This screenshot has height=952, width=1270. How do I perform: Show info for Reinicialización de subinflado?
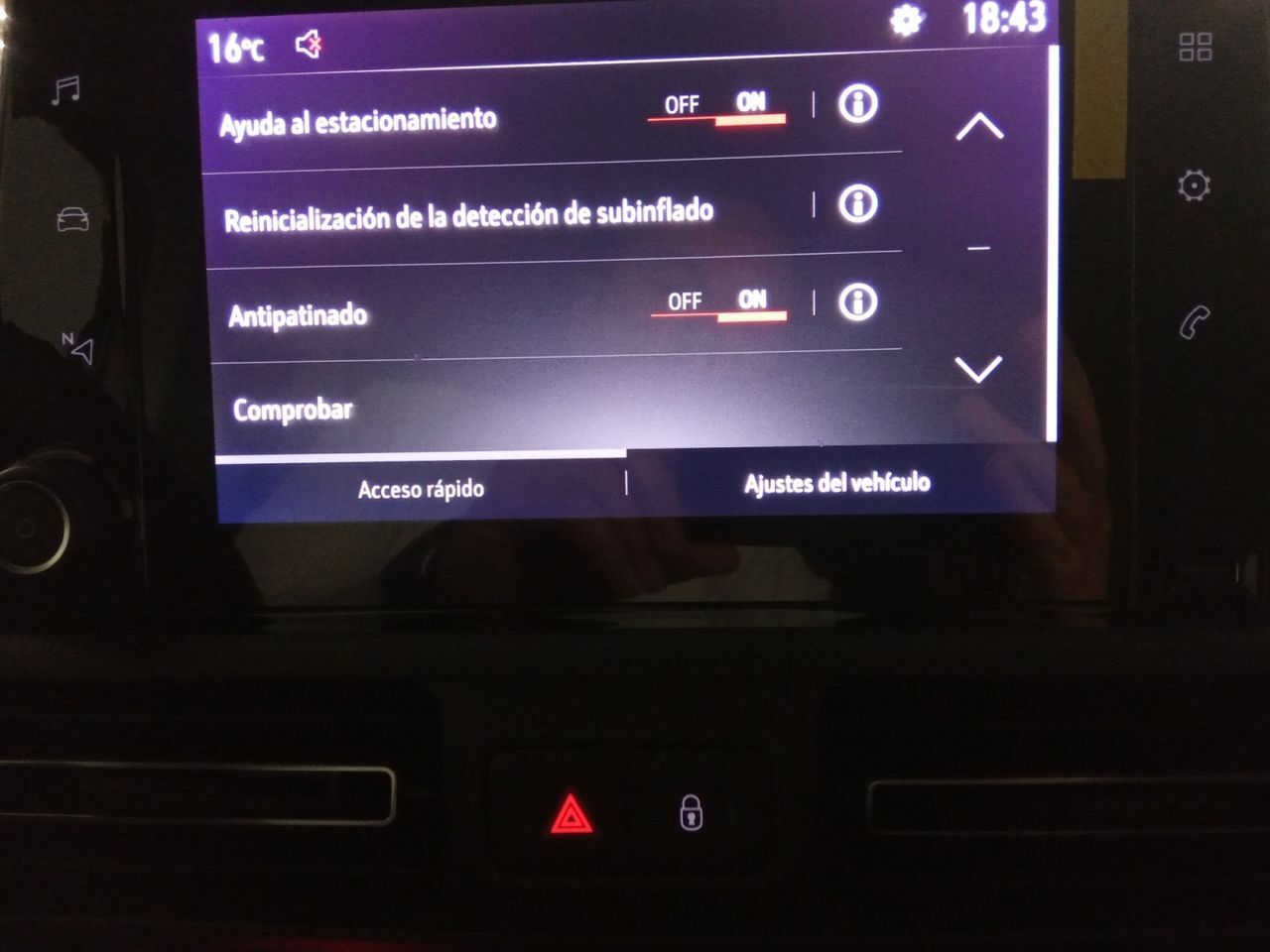pyautogui.click(x=858, y=203)
